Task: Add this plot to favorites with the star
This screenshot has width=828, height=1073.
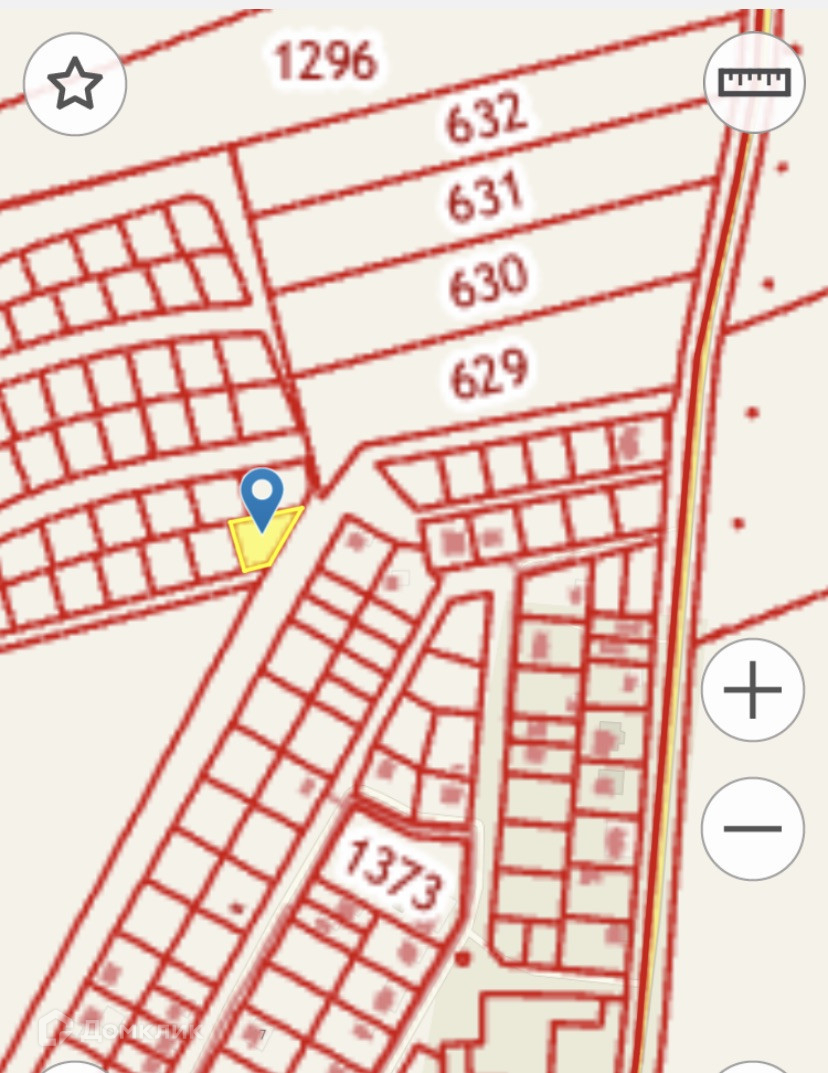Action: tap(75, 84)
